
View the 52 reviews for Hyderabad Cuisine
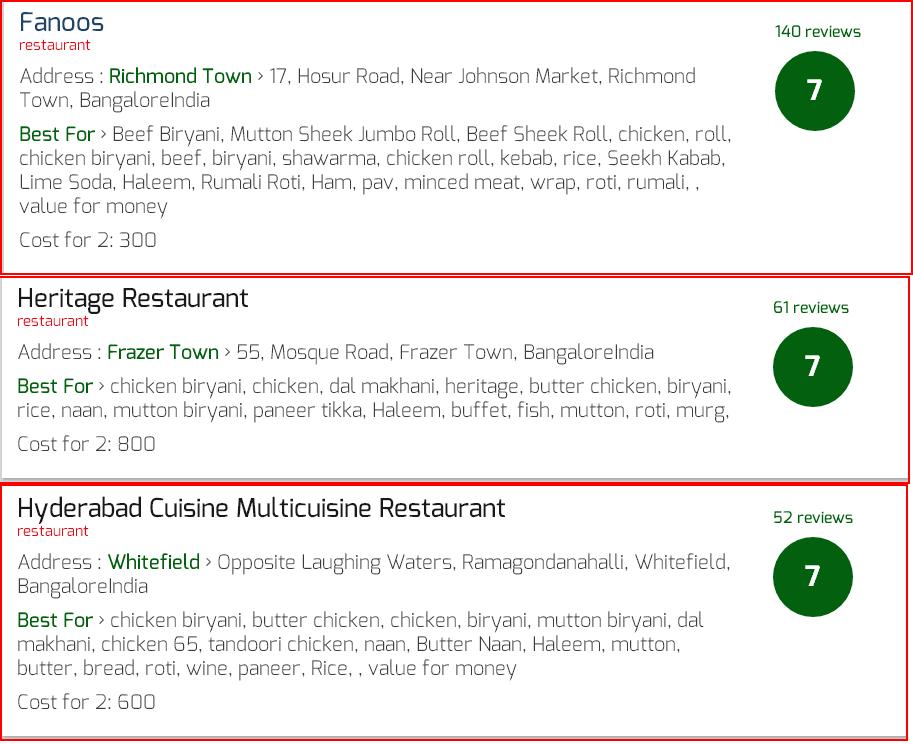813,518
